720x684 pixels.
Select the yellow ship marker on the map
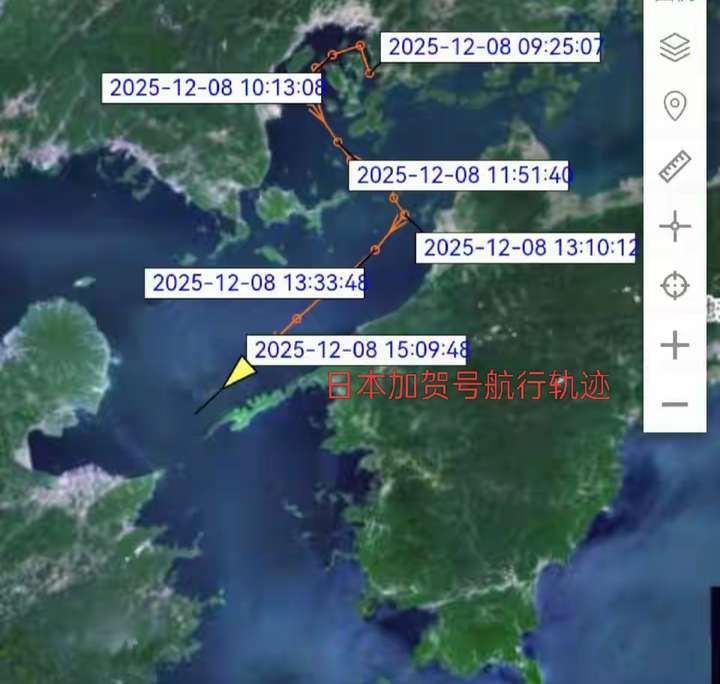pyautogui.click(x=239, y=373)
